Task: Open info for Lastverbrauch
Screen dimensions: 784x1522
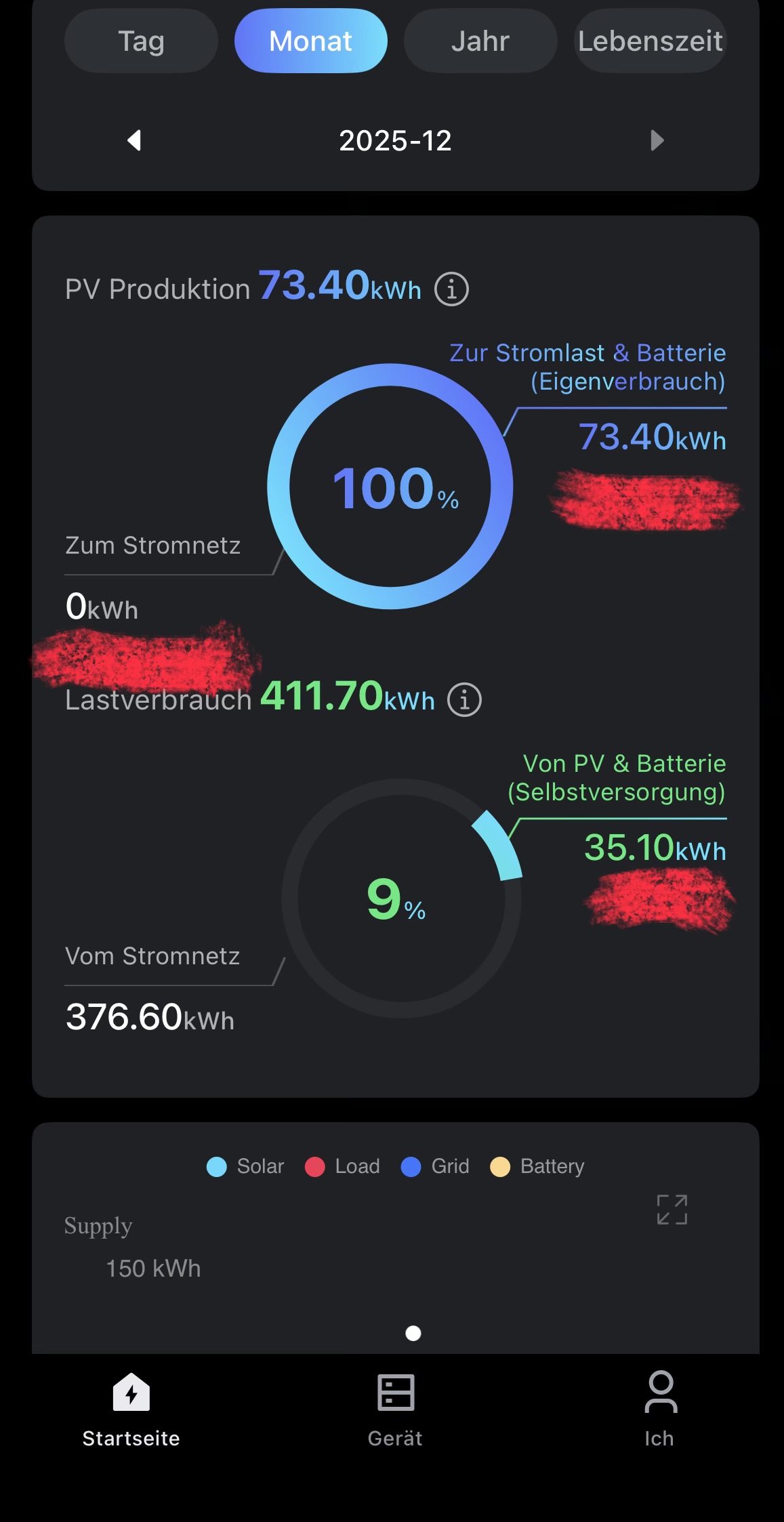Action: tap(464, 699)
